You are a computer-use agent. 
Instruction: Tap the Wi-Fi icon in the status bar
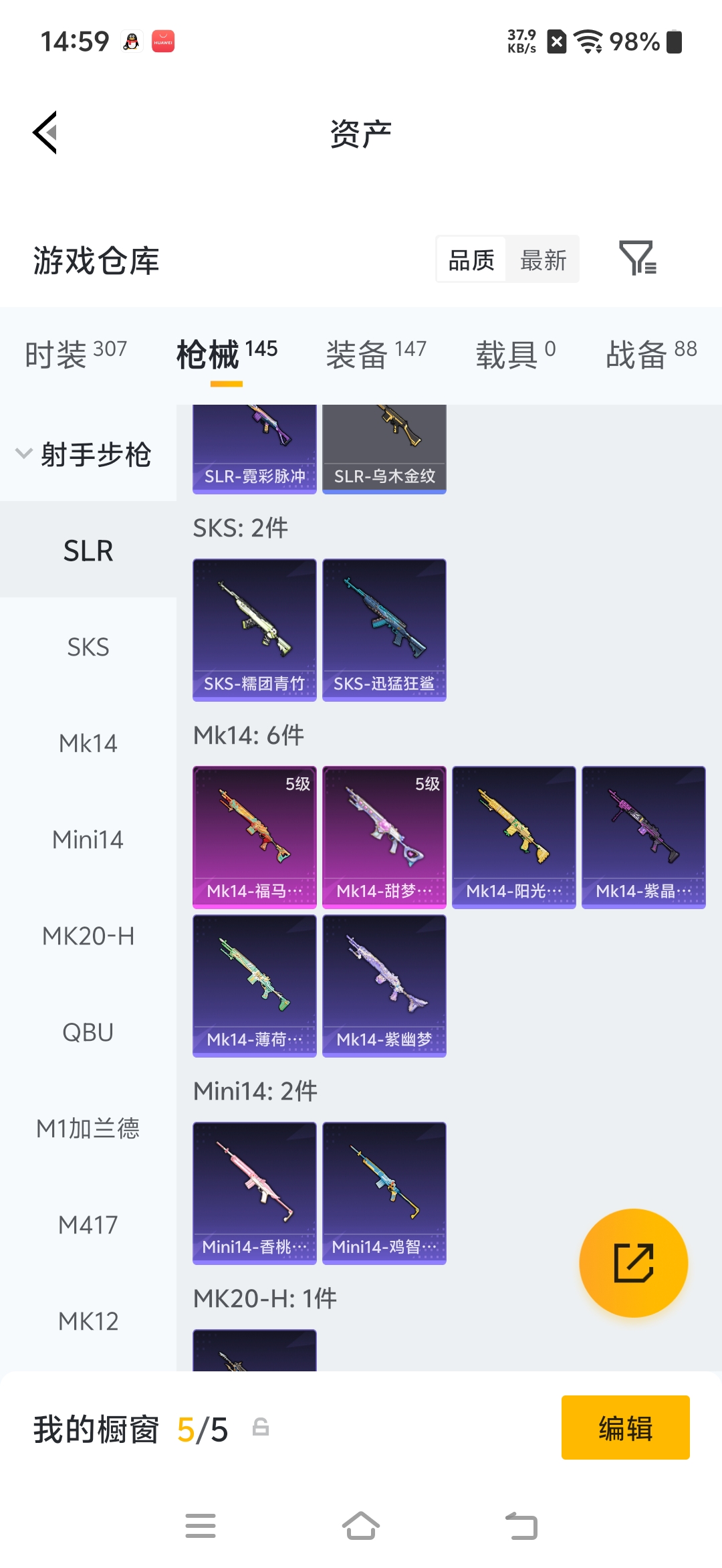[587, 41]
